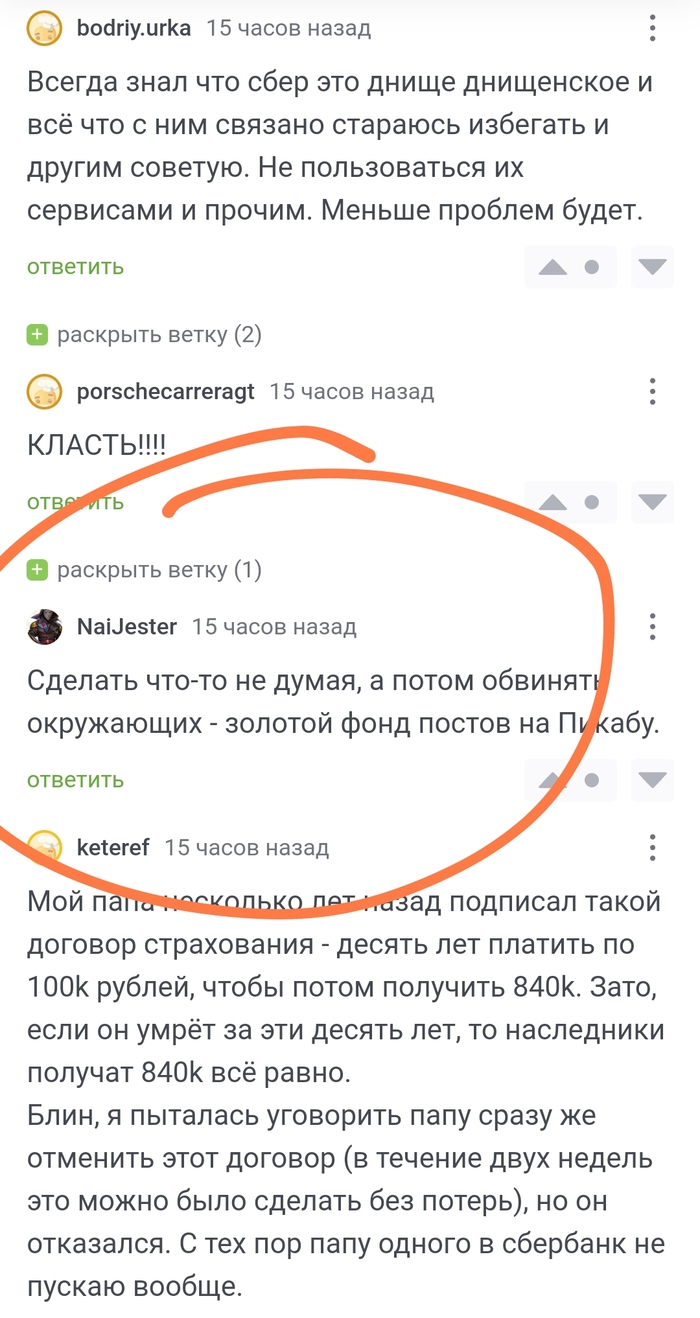The height and width of the screenshot is (1318, 700).
Task: Open NaiJester's profile
Action: tap(126, 627)
